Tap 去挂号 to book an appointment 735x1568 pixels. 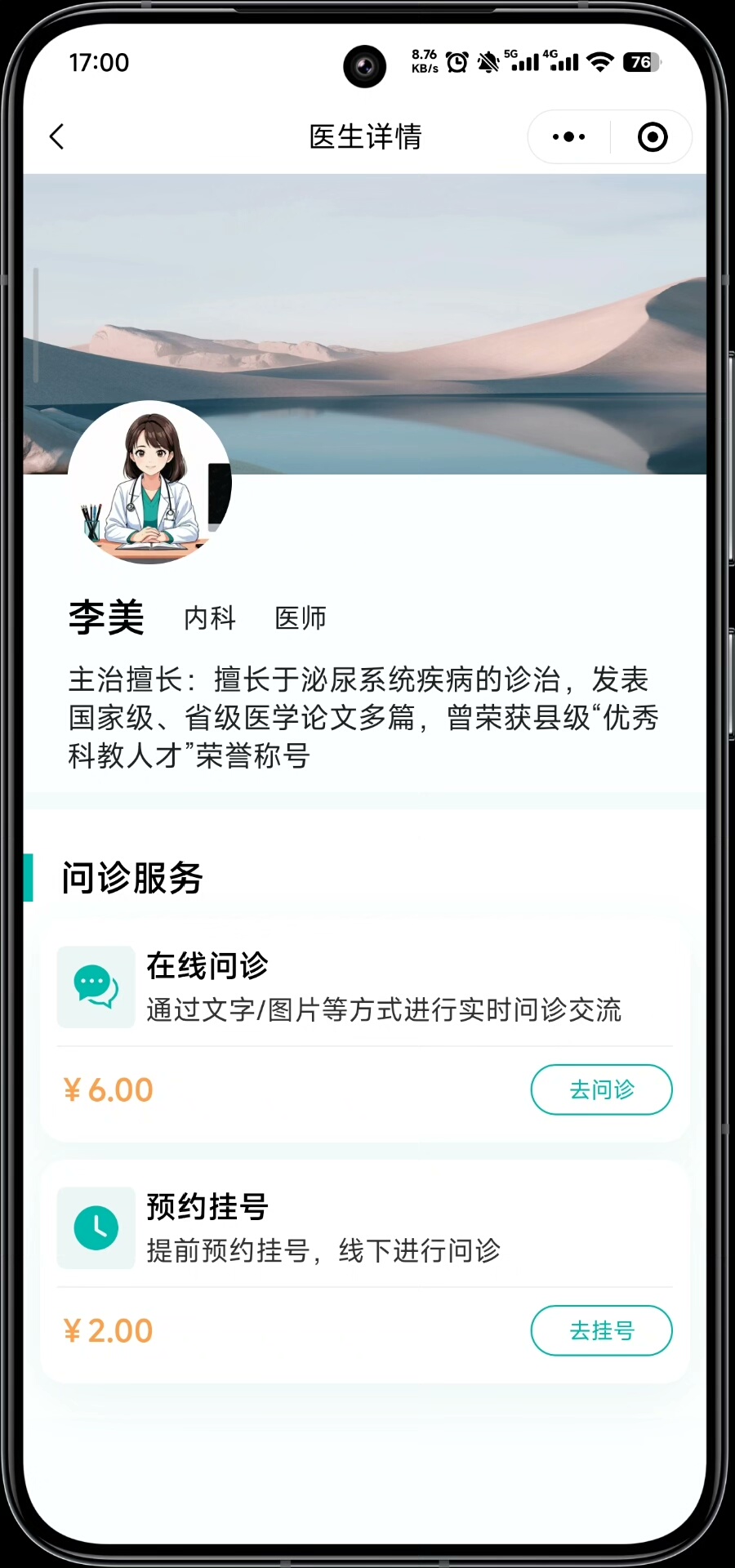[x=601, y=1330]
